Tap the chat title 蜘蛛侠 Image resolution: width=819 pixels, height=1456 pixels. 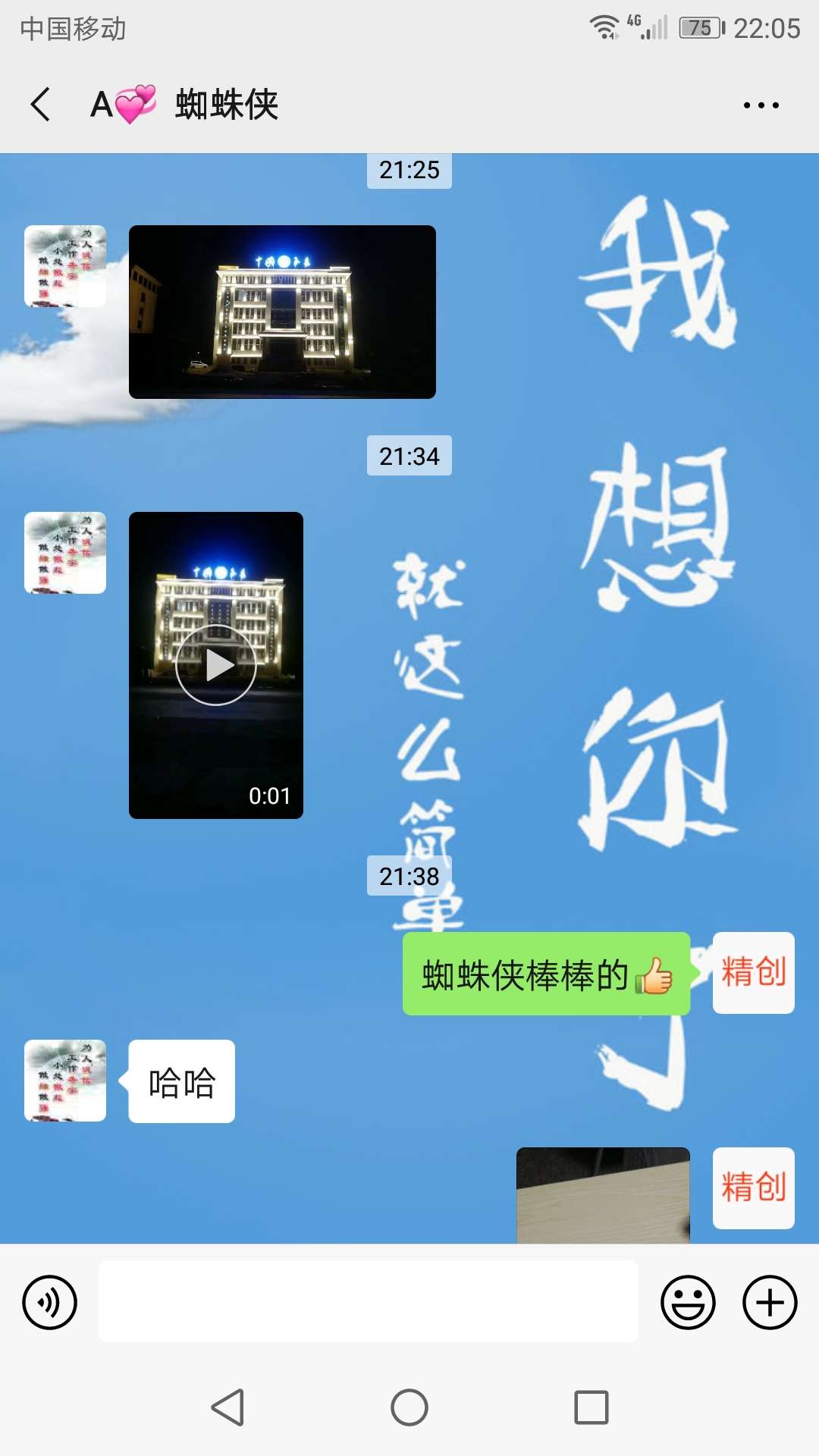tap(226, 104)
